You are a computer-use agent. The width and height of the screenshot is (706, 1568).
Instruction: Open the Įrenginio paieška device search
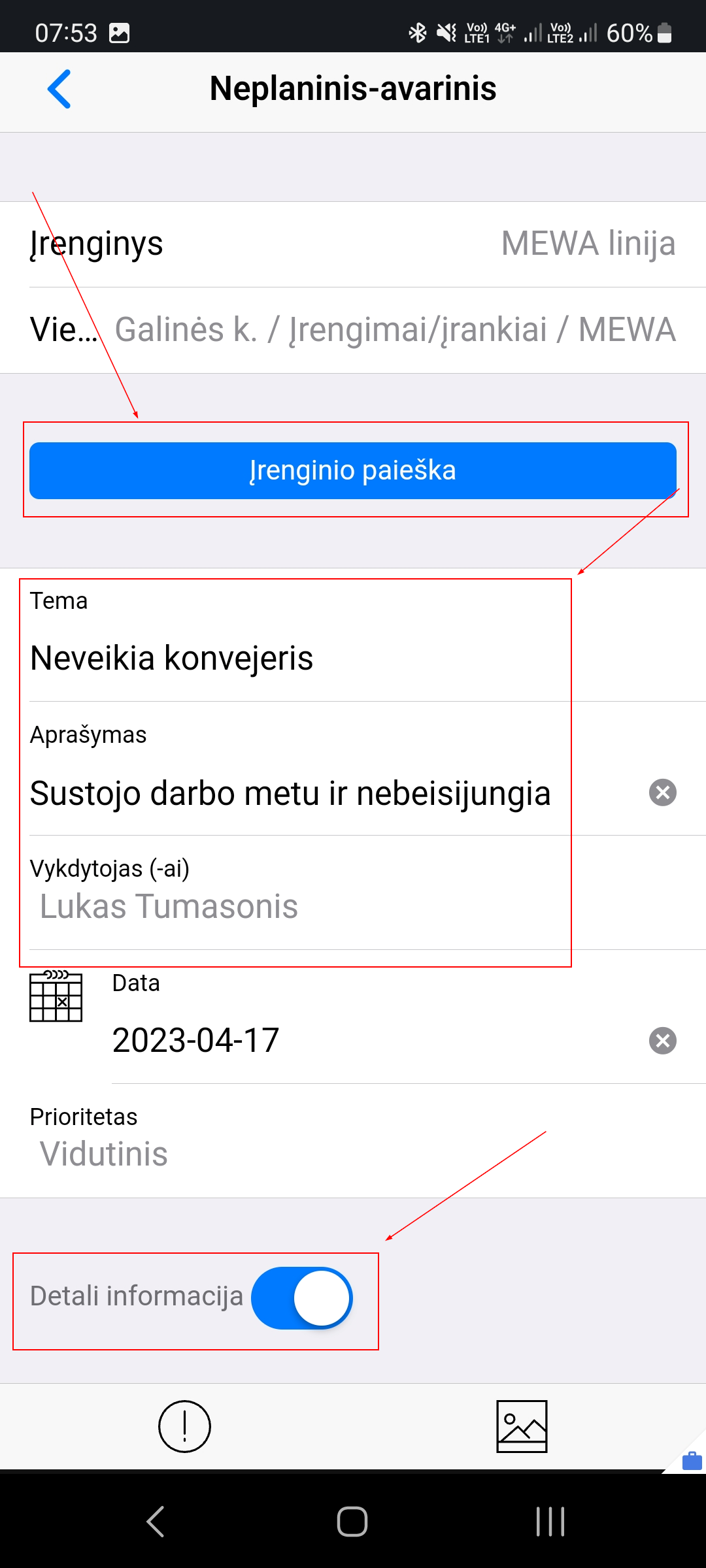tap(353, 470)
